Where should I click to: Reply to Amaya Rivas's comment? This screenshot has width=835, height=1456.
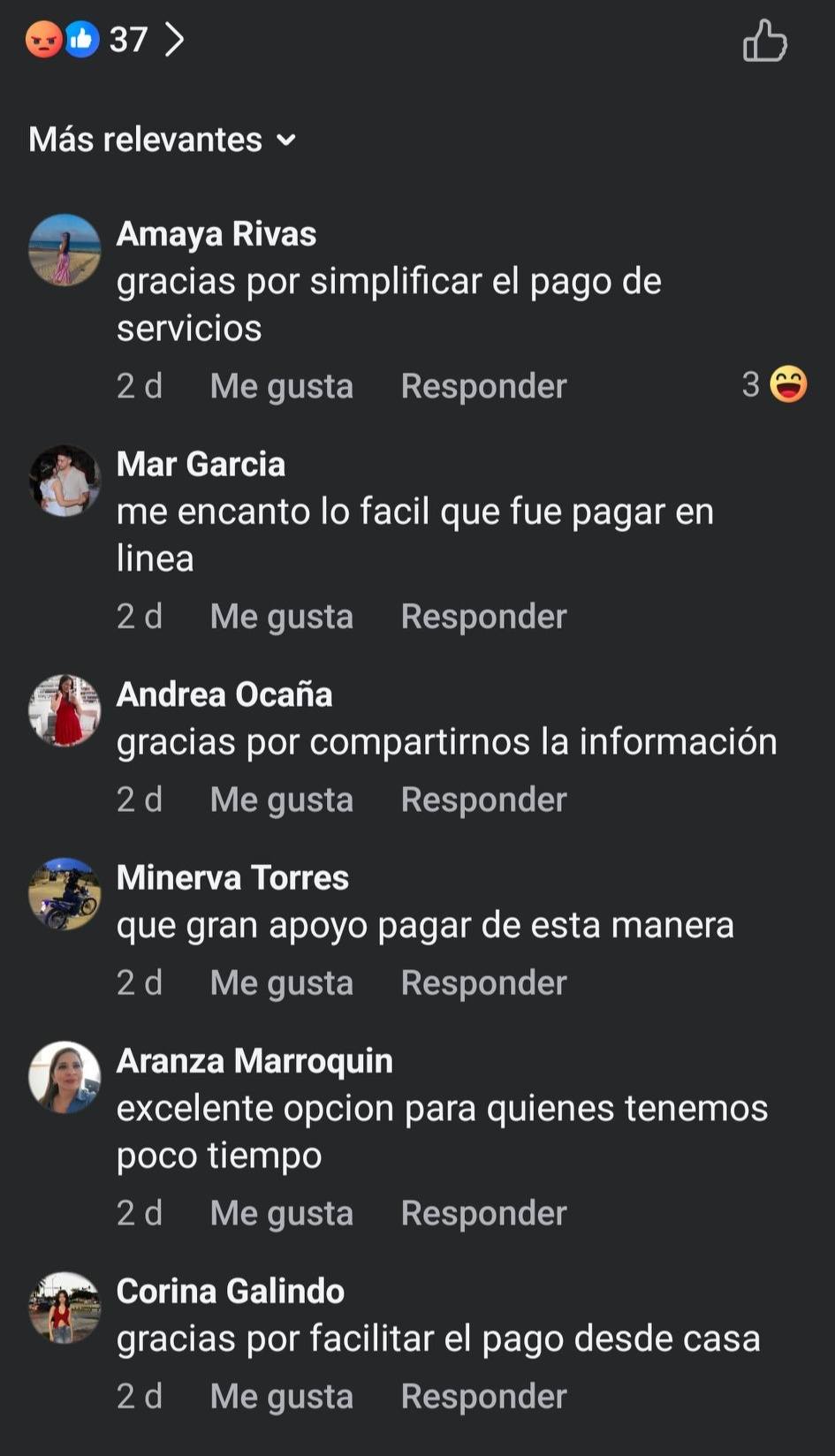click(483, 386)
